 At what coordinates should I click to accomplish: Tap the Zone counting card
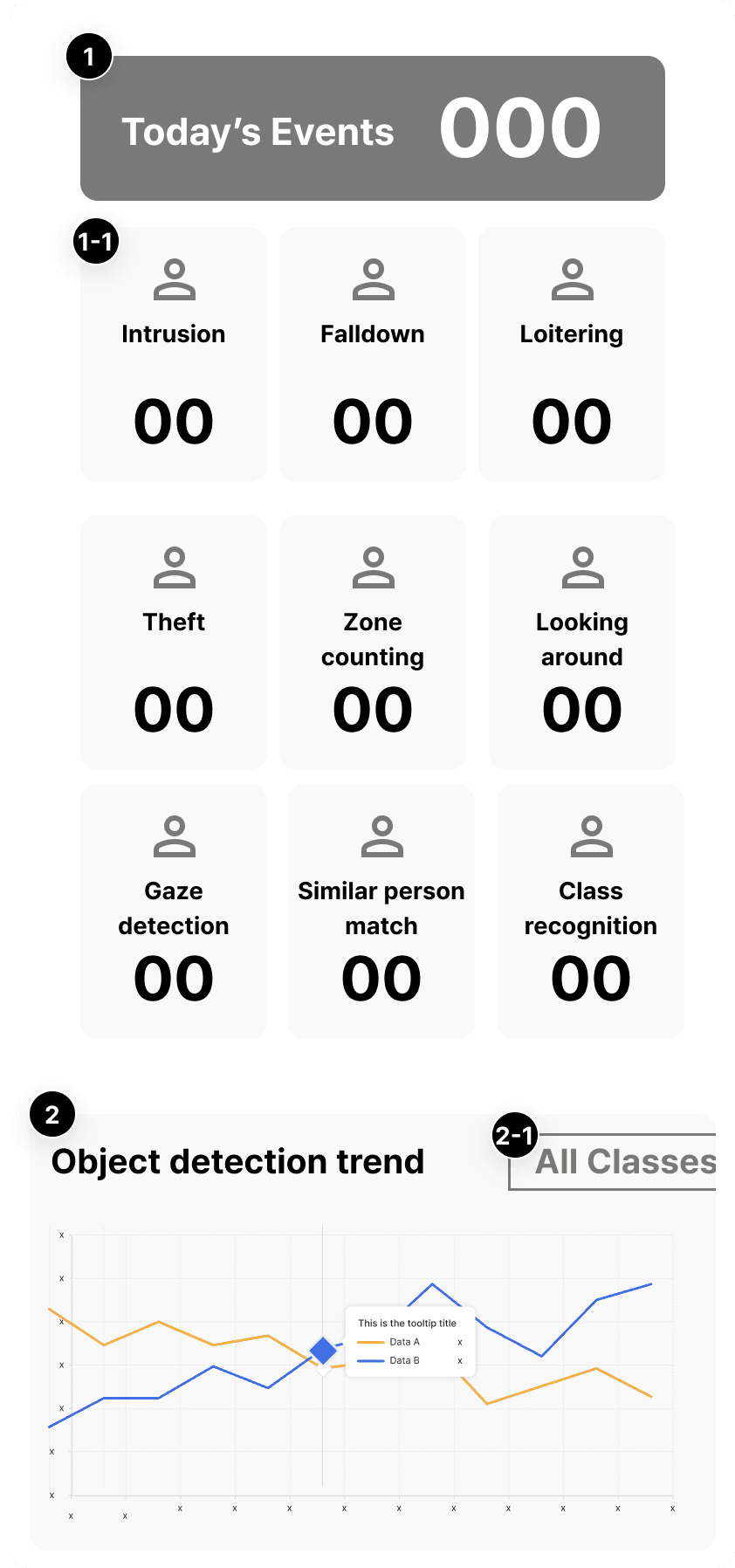(x=373, y=643)
